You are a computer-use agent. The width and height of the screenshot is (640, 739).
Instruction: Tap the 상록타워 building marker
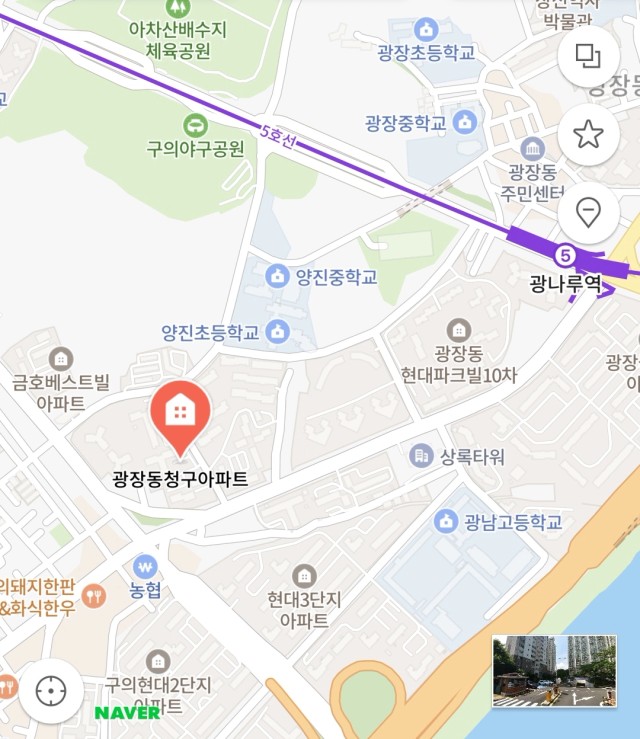coord(422,456)
